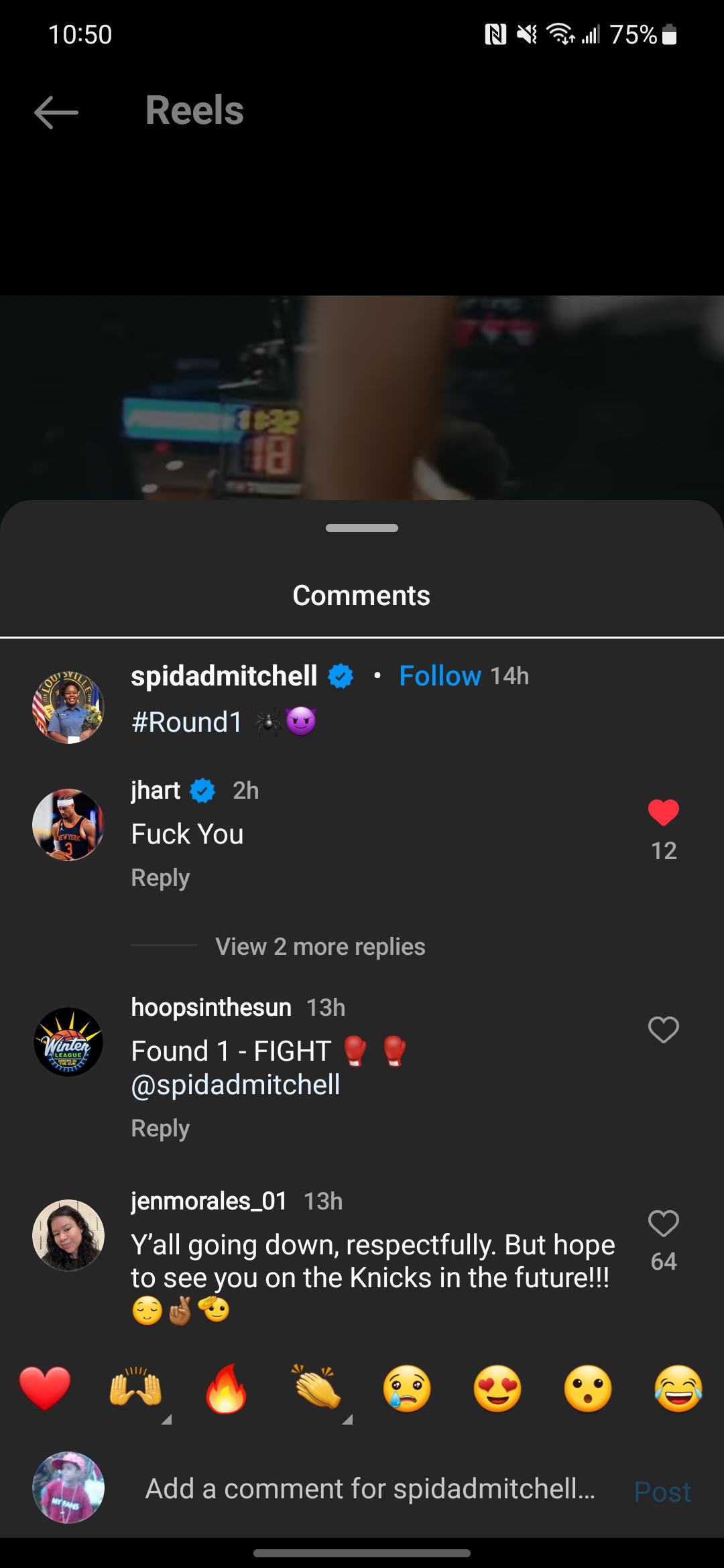
Task: Go back from Reels
Action: tap(56, 112)
